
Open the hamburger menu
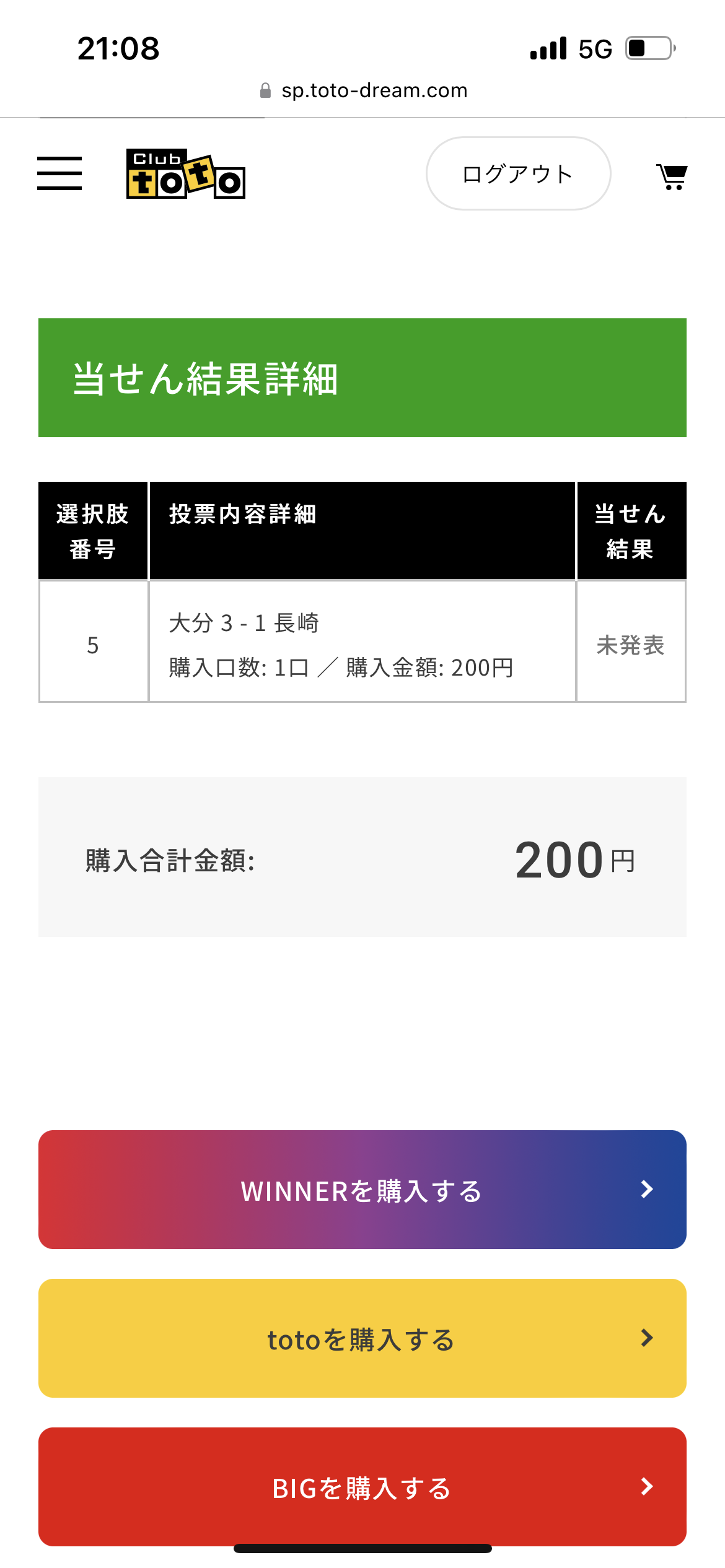[59, 173]
